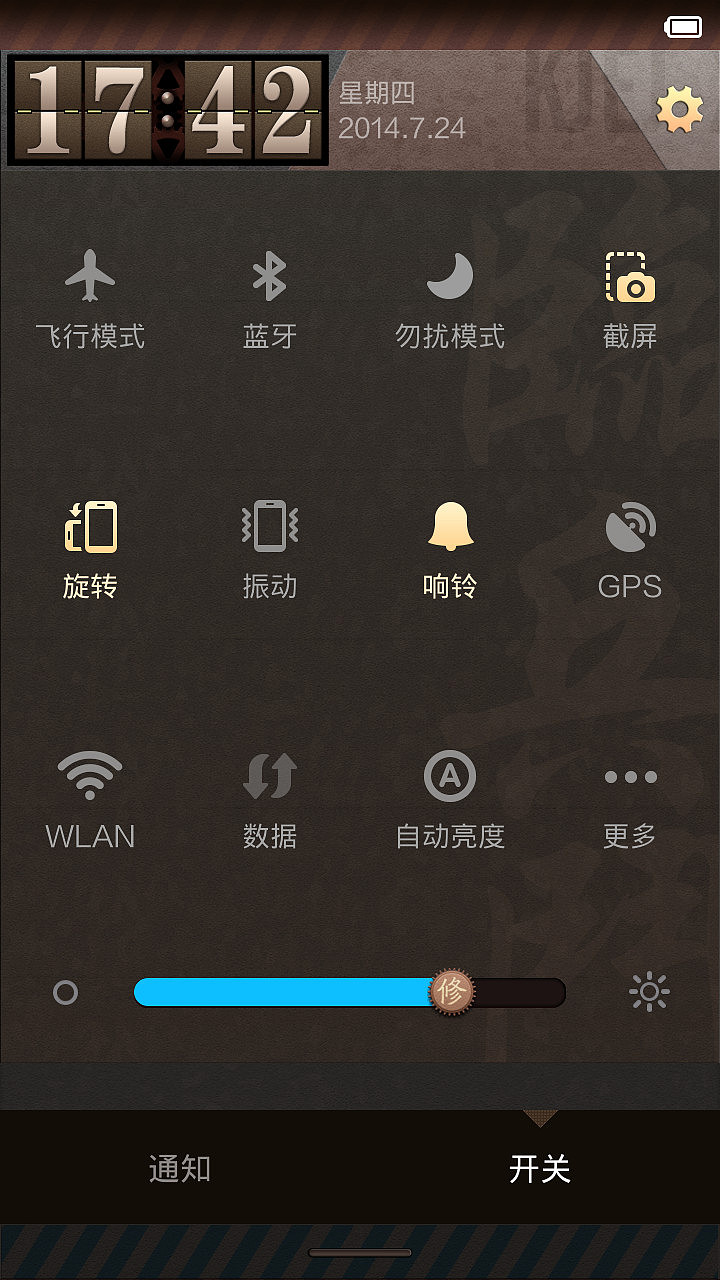Open settings via the gear icon
This screenshot has width=720, height=1280.
click(679, 110)
